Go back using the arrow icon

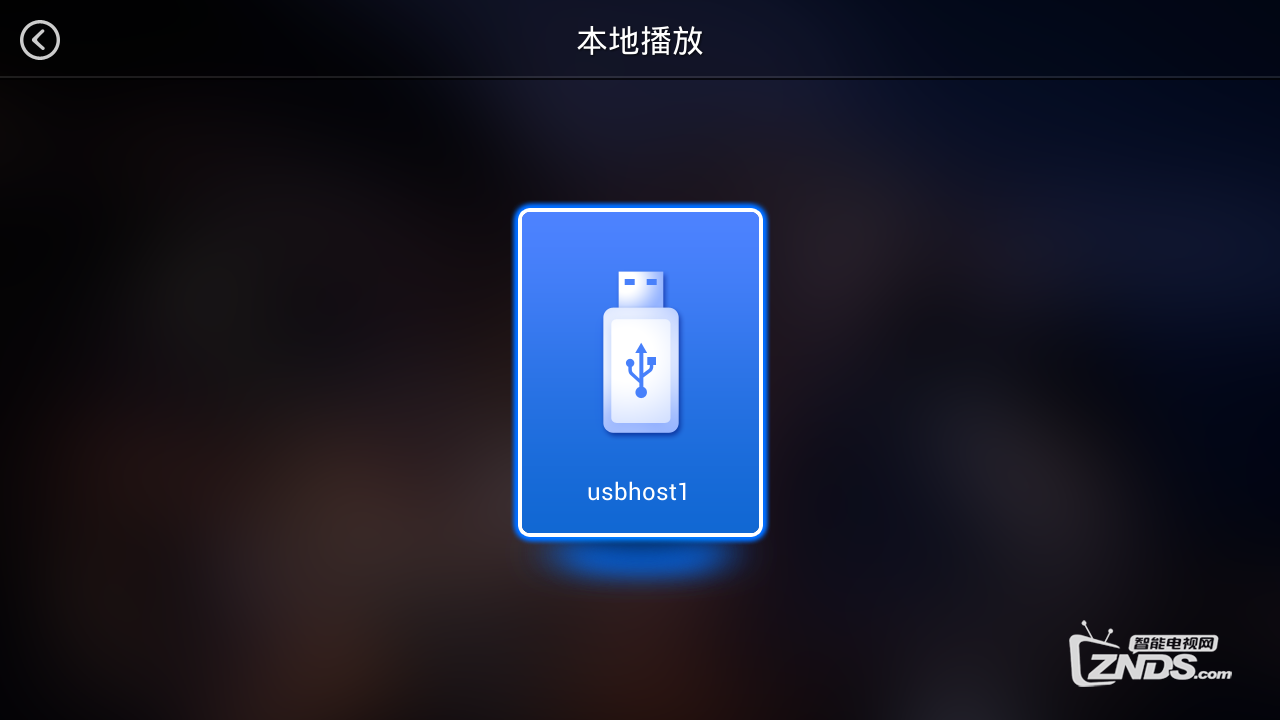[40, 40]
